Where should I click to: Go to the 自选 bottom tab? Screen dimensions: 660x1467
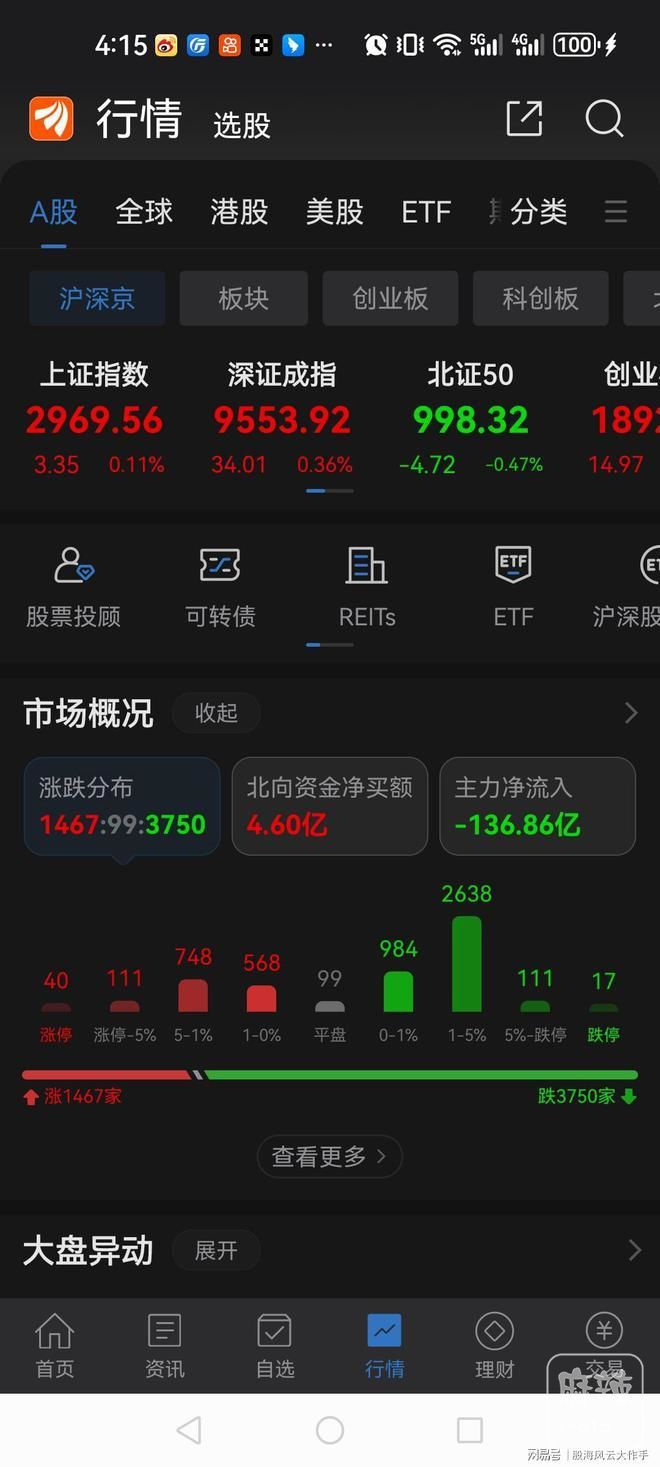click(274, 1346)
